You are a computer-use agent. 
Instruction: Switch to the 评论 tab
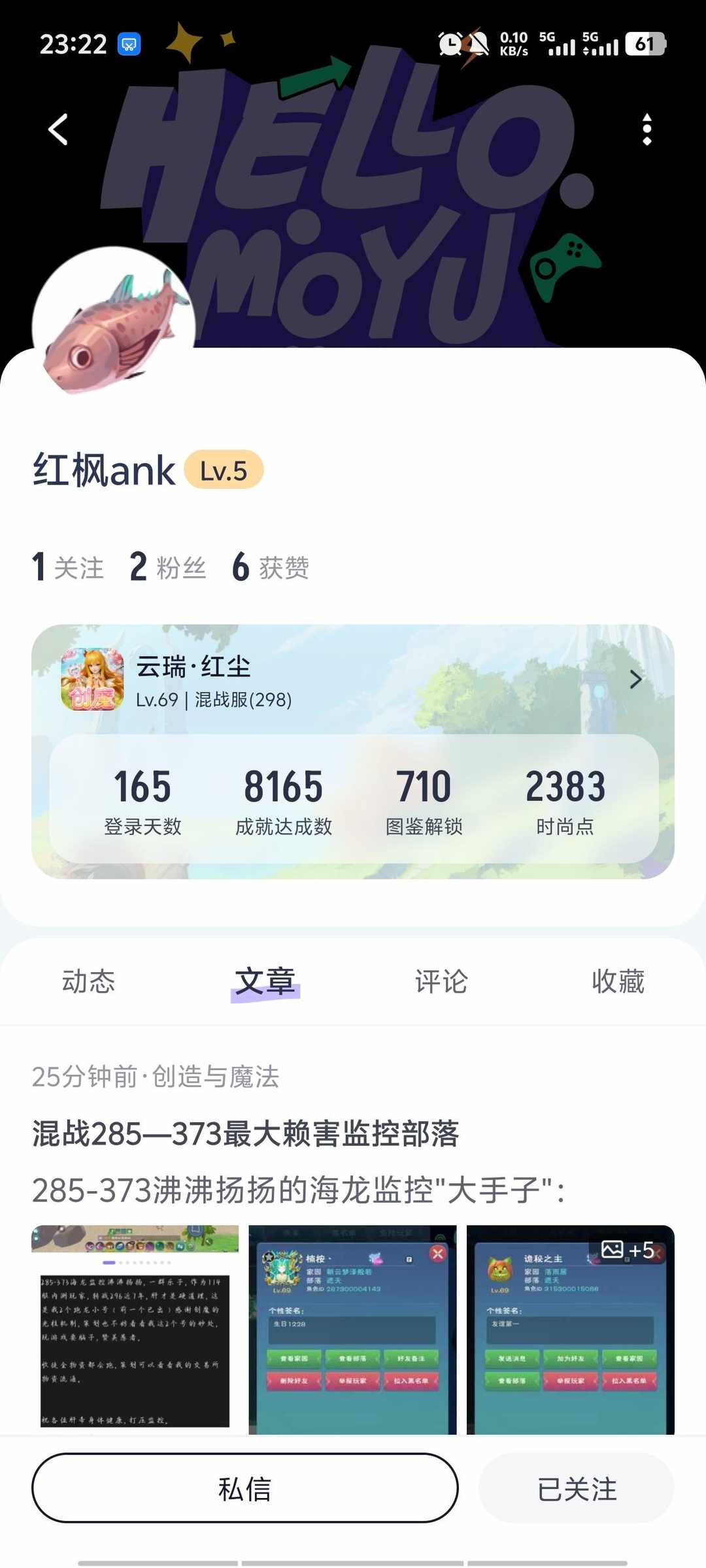(x=440, y=981)
